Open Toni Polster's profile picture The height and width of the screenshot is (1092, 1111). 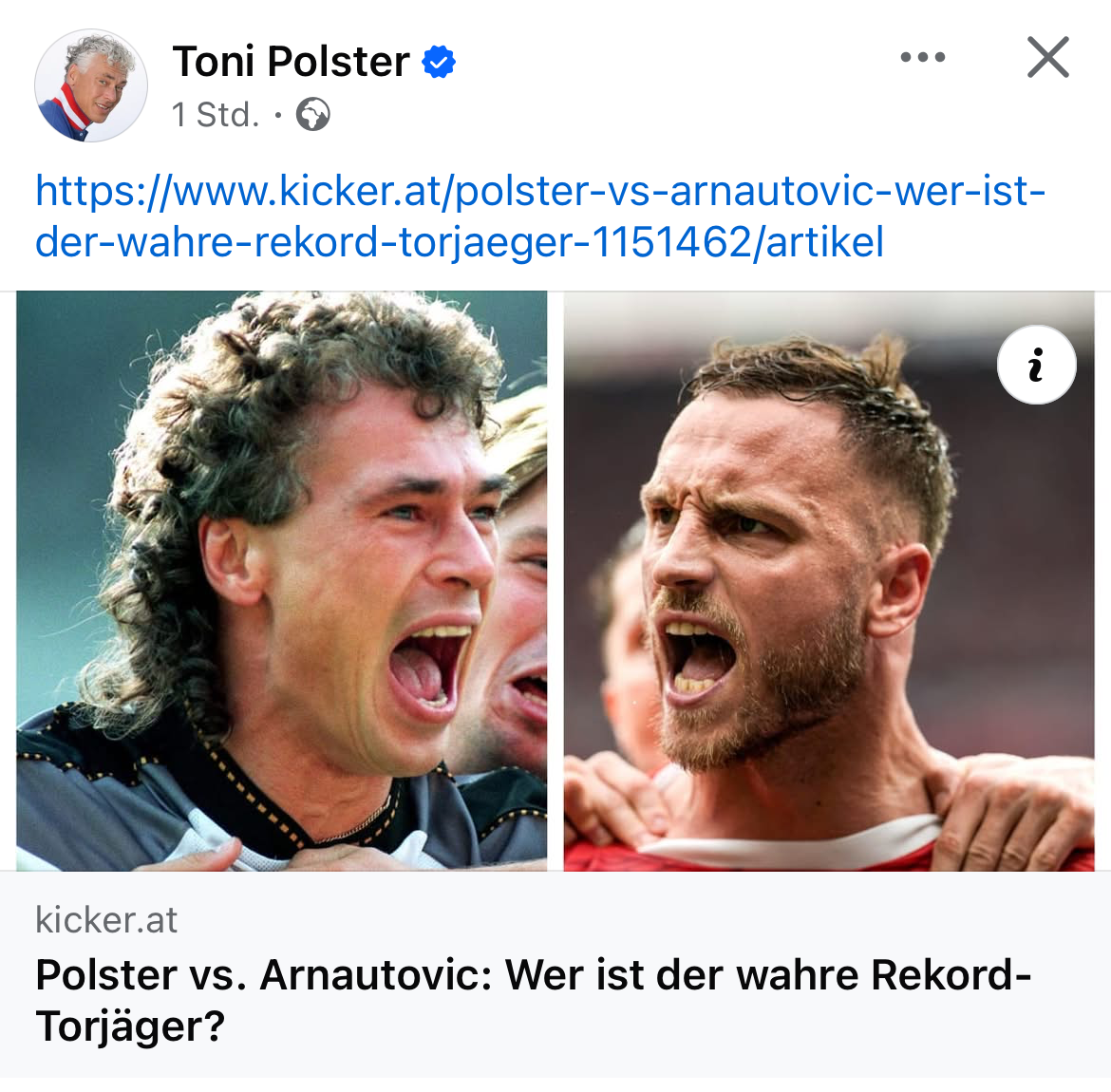point(91,85)
